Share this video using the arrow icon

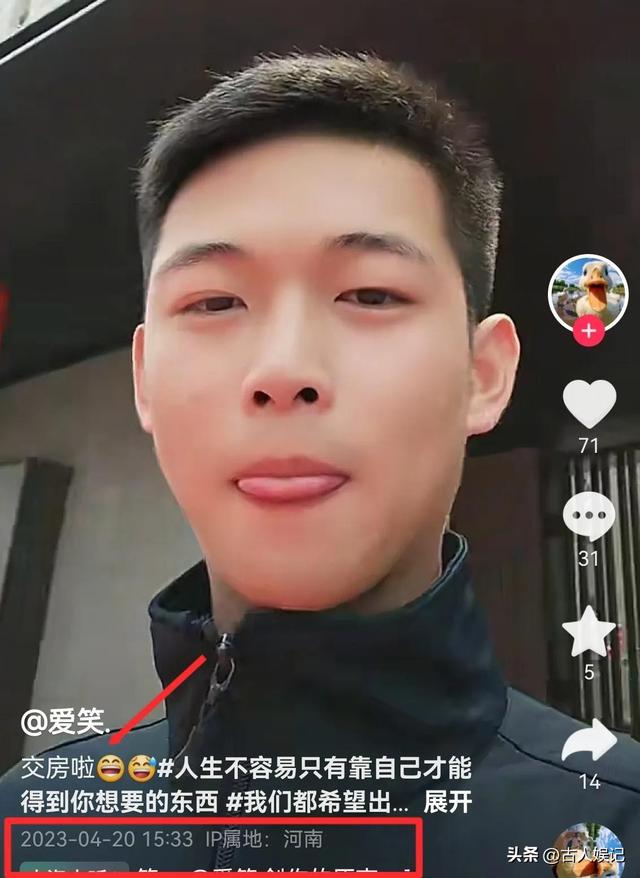point(589,742)
